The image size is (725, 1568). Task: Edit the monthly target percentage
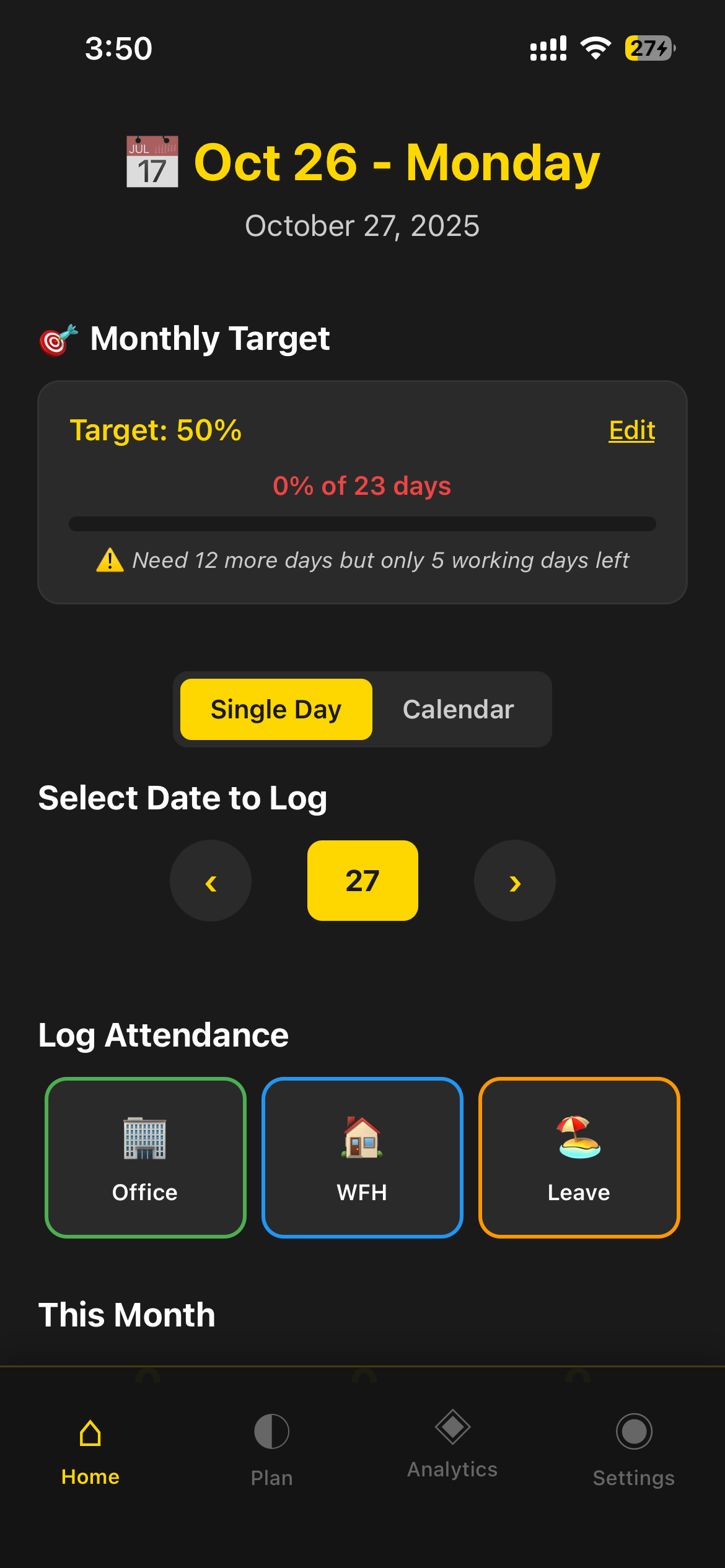[x=631, y=430]
